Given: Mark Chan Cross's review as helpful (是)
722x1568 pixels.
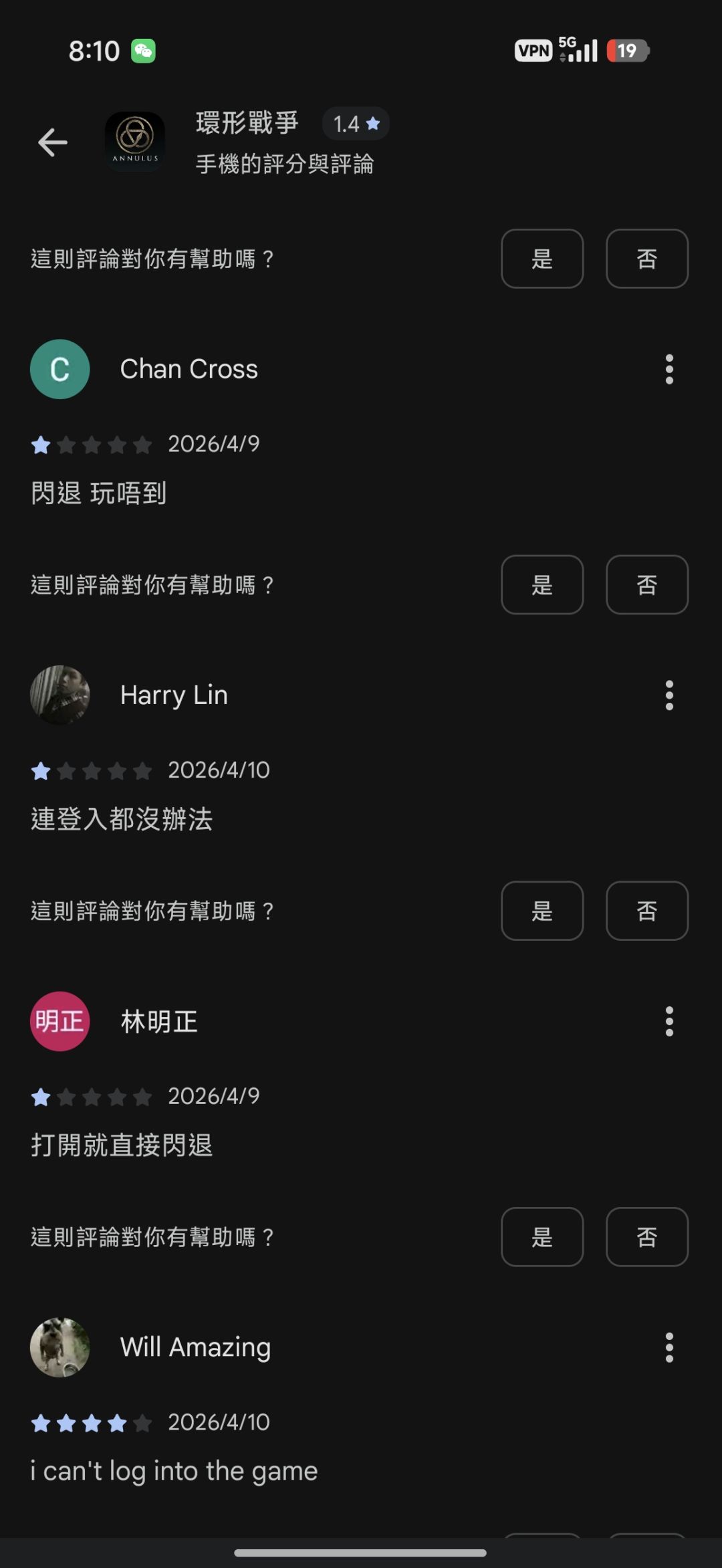Looking at the screenshot, I should coord(542,585).
